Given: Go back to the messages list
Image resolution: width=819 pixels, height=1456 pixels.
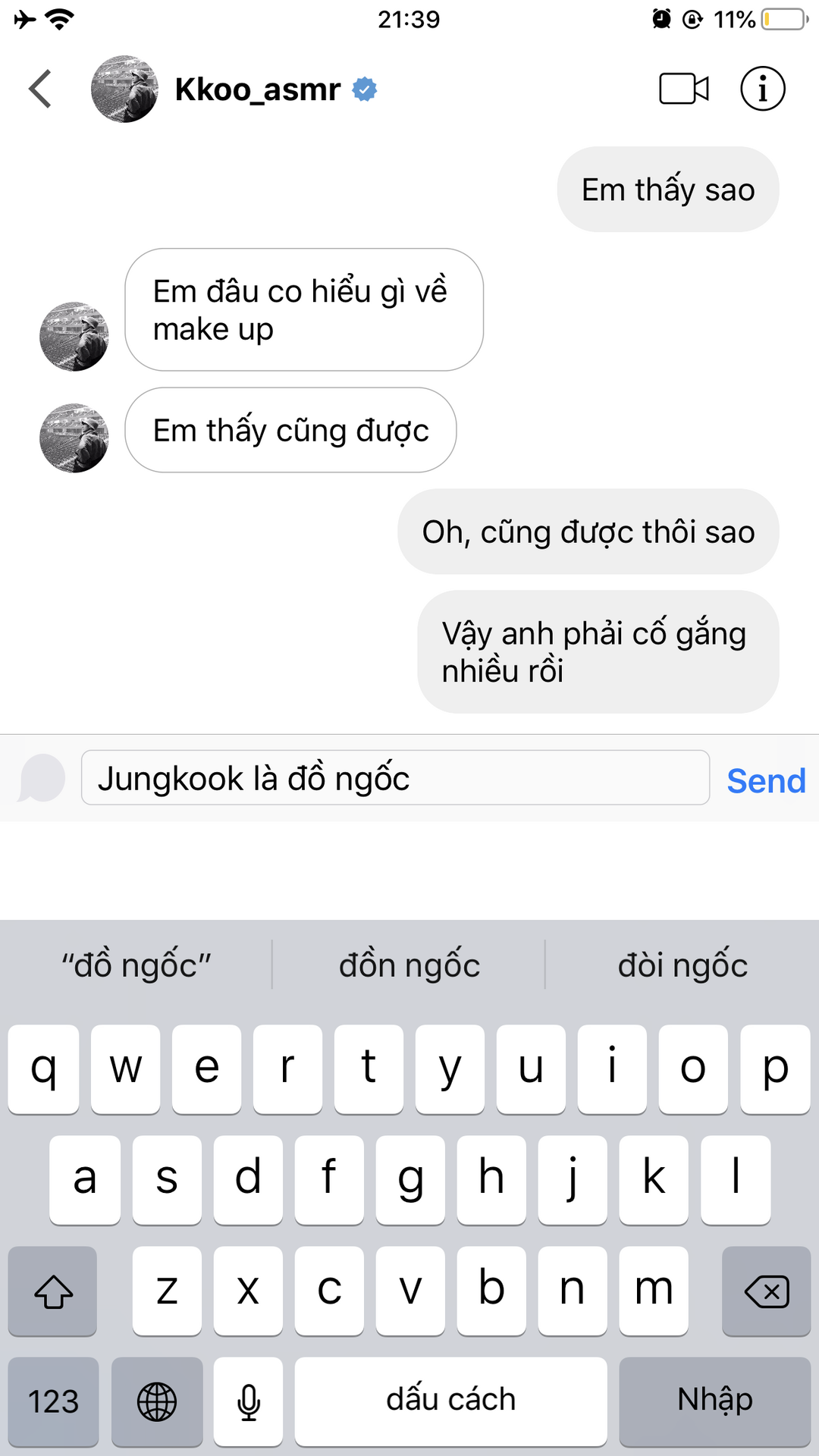Looking at the screenshot, I should (x=40, y=89).
